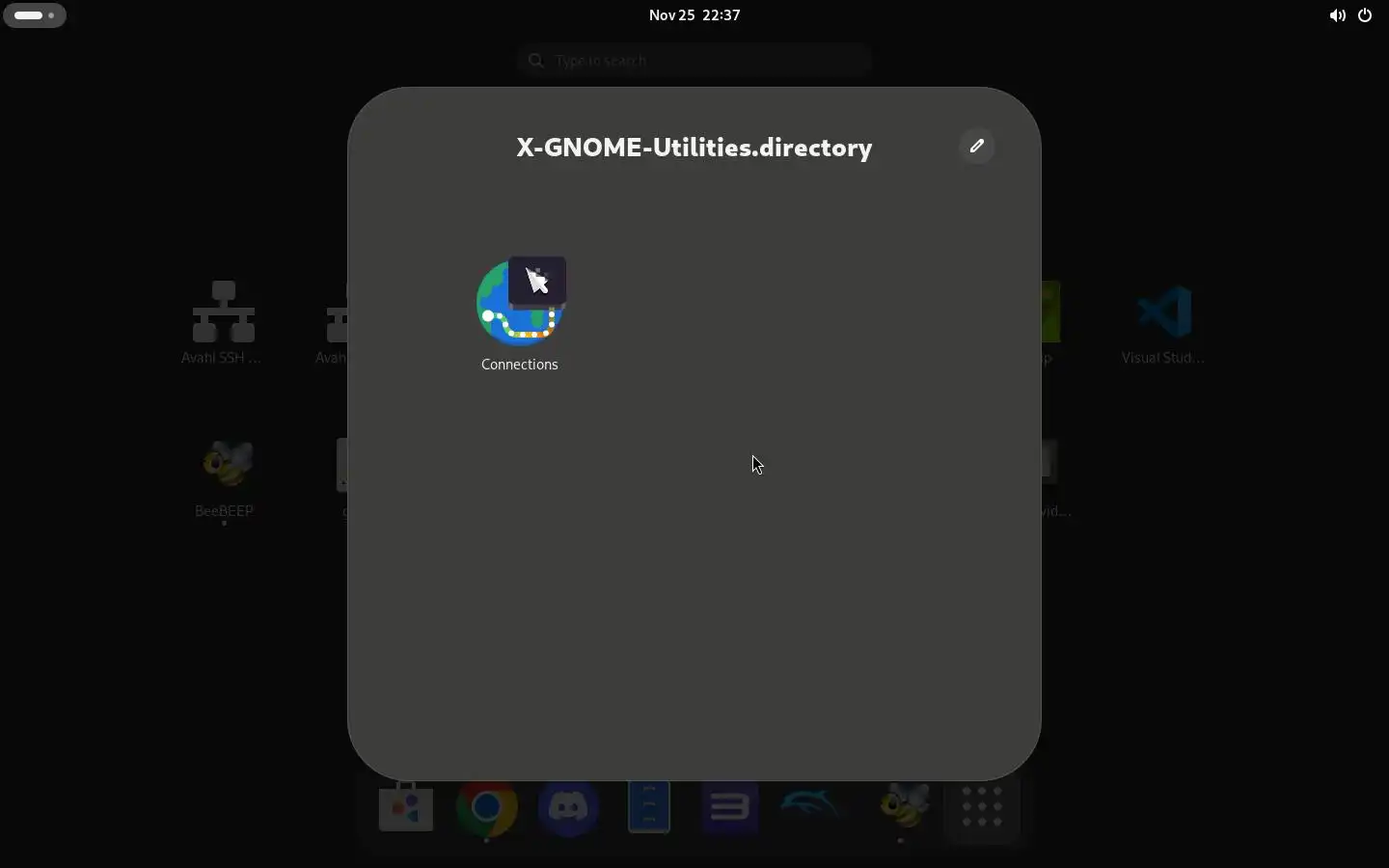The image size is (1389, 868).
Task: Tap the Show Apps grid button
Action: pos(984,808)
